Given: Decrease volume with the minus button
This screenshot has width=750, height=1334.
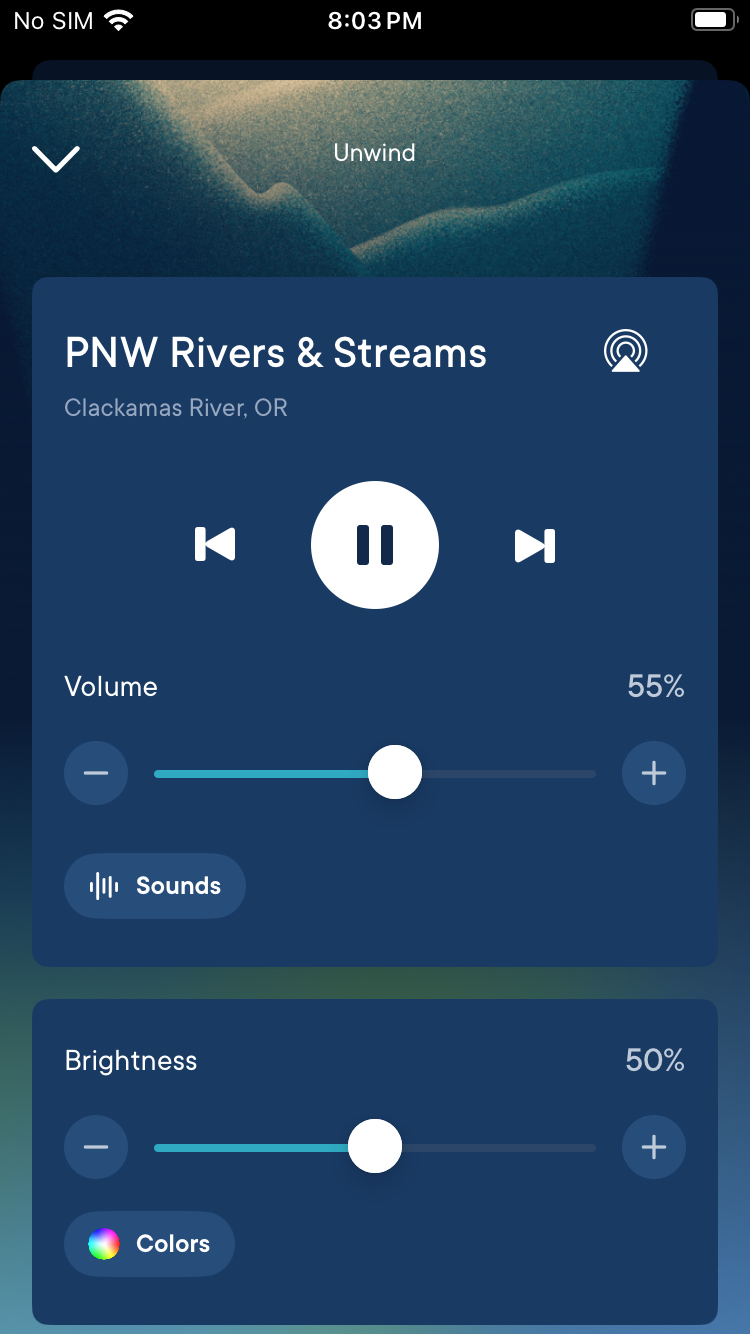Looking at the screenshot, I should pyautogui.click(x=96, y=773).
